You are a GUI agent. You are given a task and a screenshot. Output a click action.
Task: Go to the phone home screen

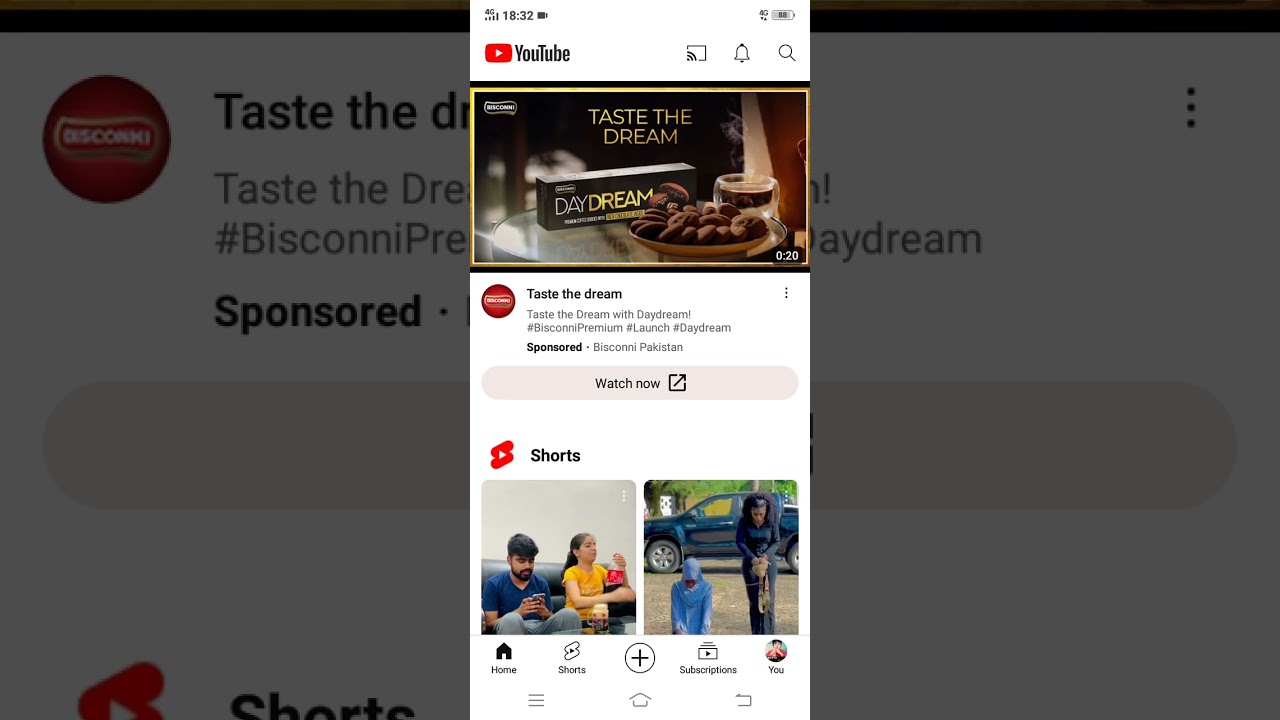coord(640,700)
